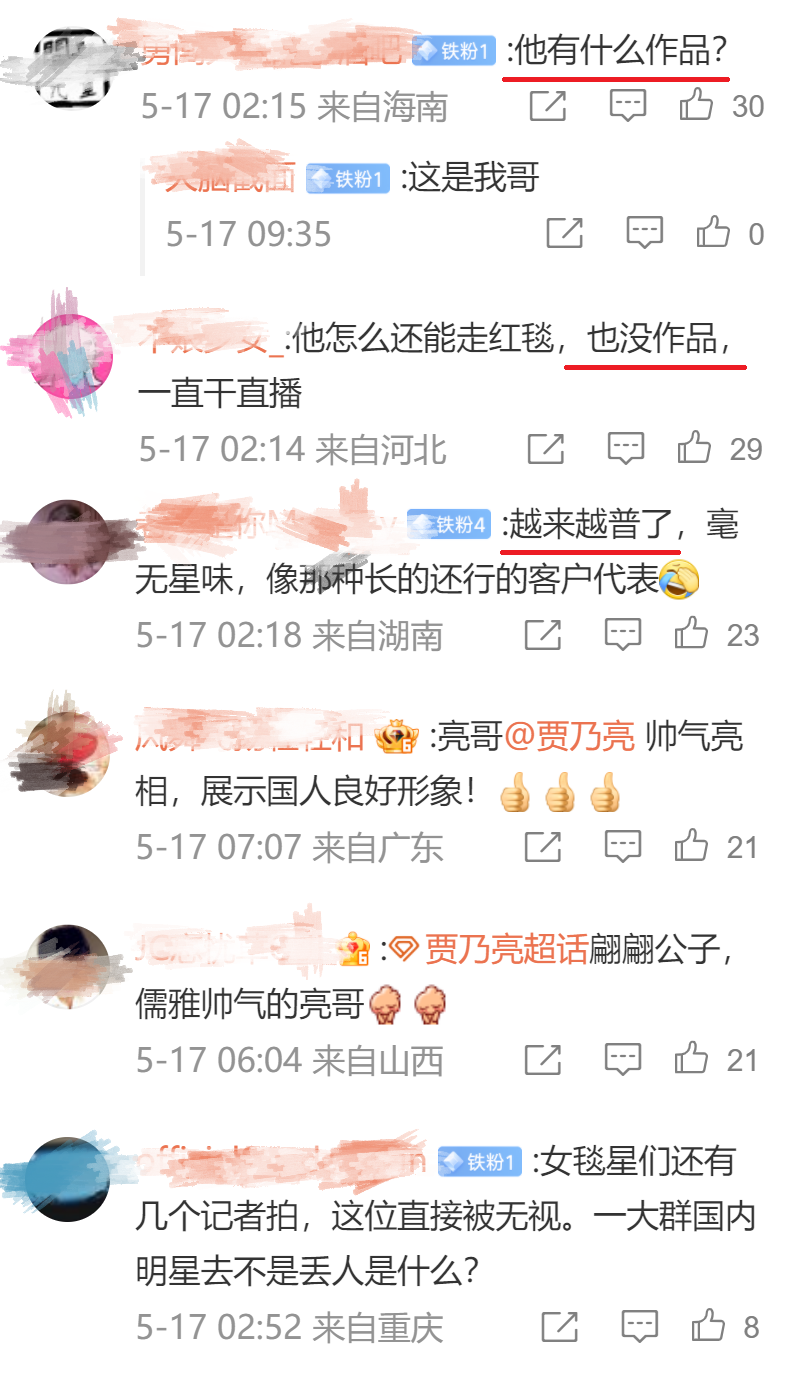
Task: Share the comment posted 5-17 02:15
Action: point(548,105)
